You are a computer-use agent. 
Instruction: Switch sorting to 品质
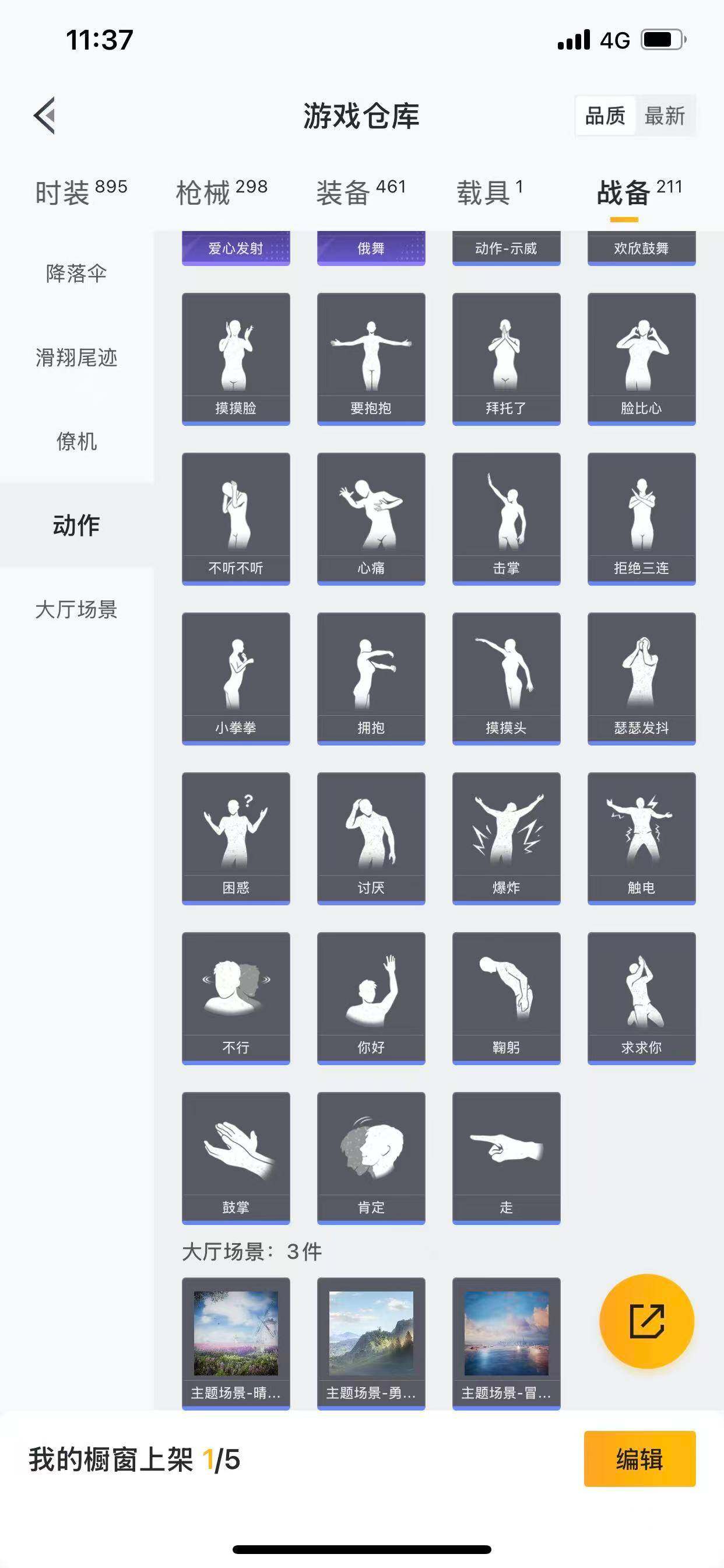coord(603,116)
